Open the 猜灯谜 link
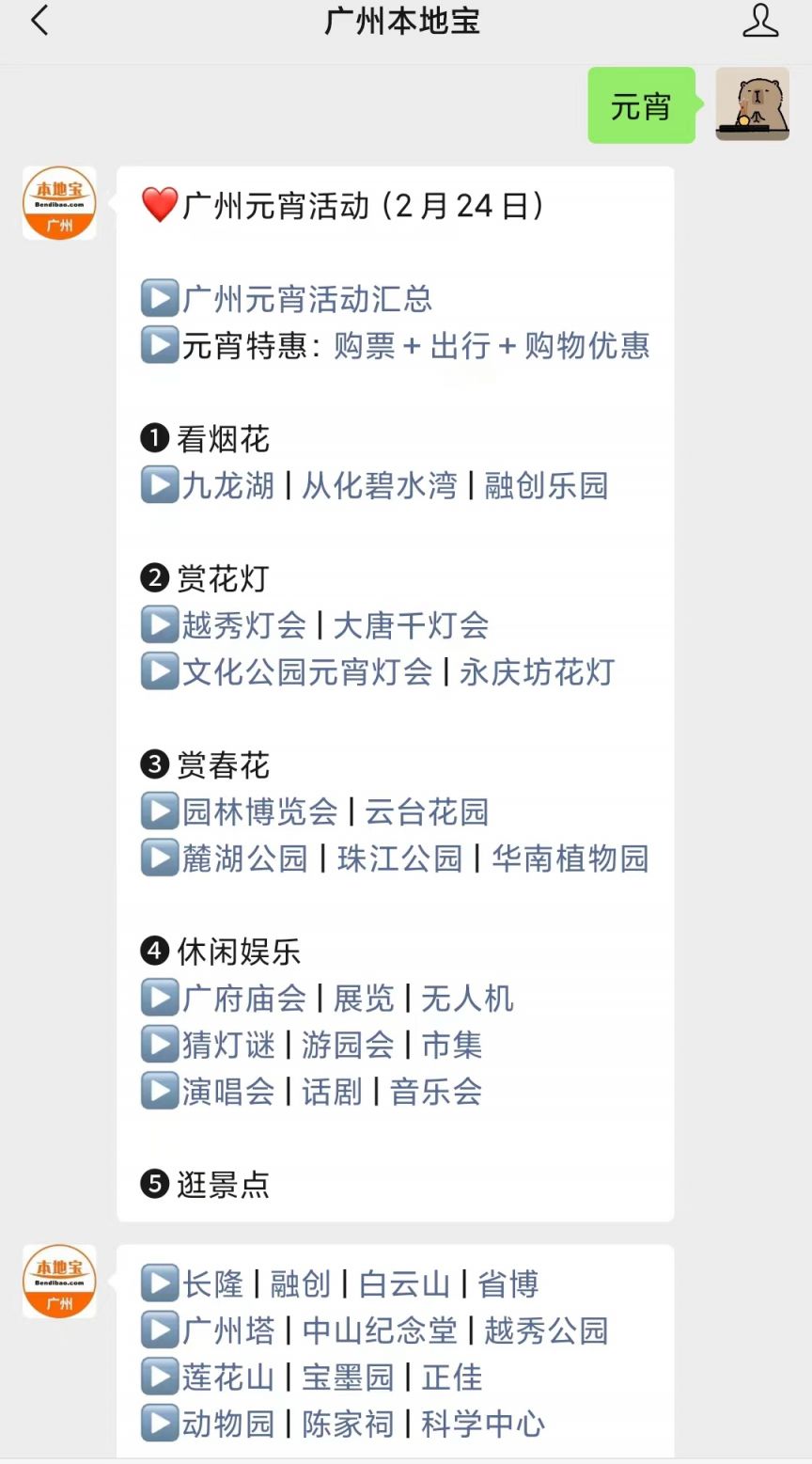Screen dimensions: 812x1464 pyautogui.click(x=228, y=1045)
